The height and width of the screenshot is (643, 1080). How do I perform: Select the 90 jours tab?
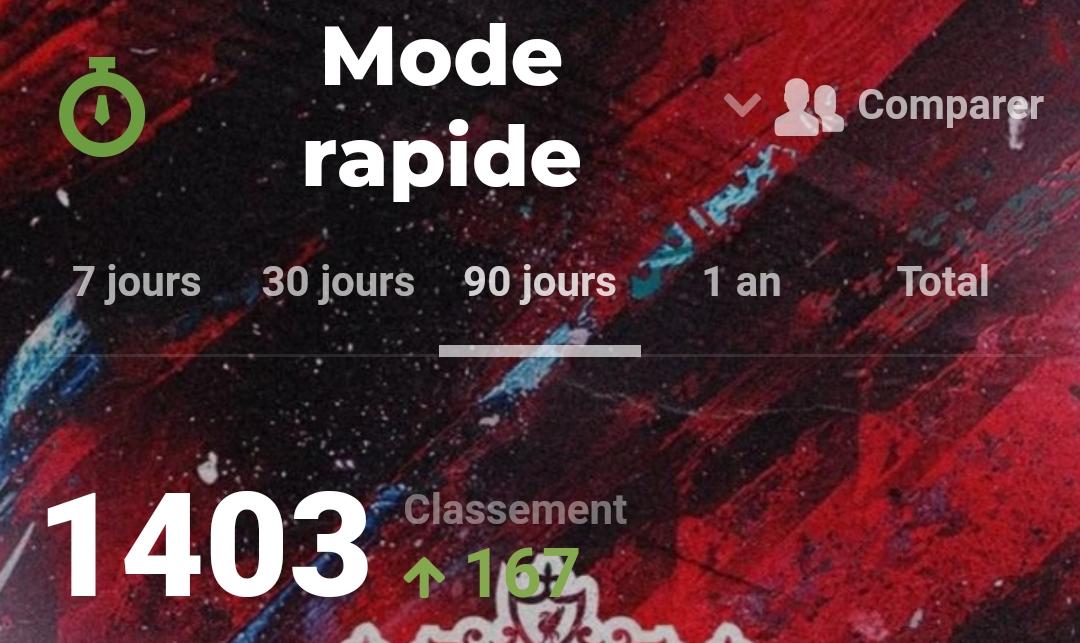[x=540, y=283]
